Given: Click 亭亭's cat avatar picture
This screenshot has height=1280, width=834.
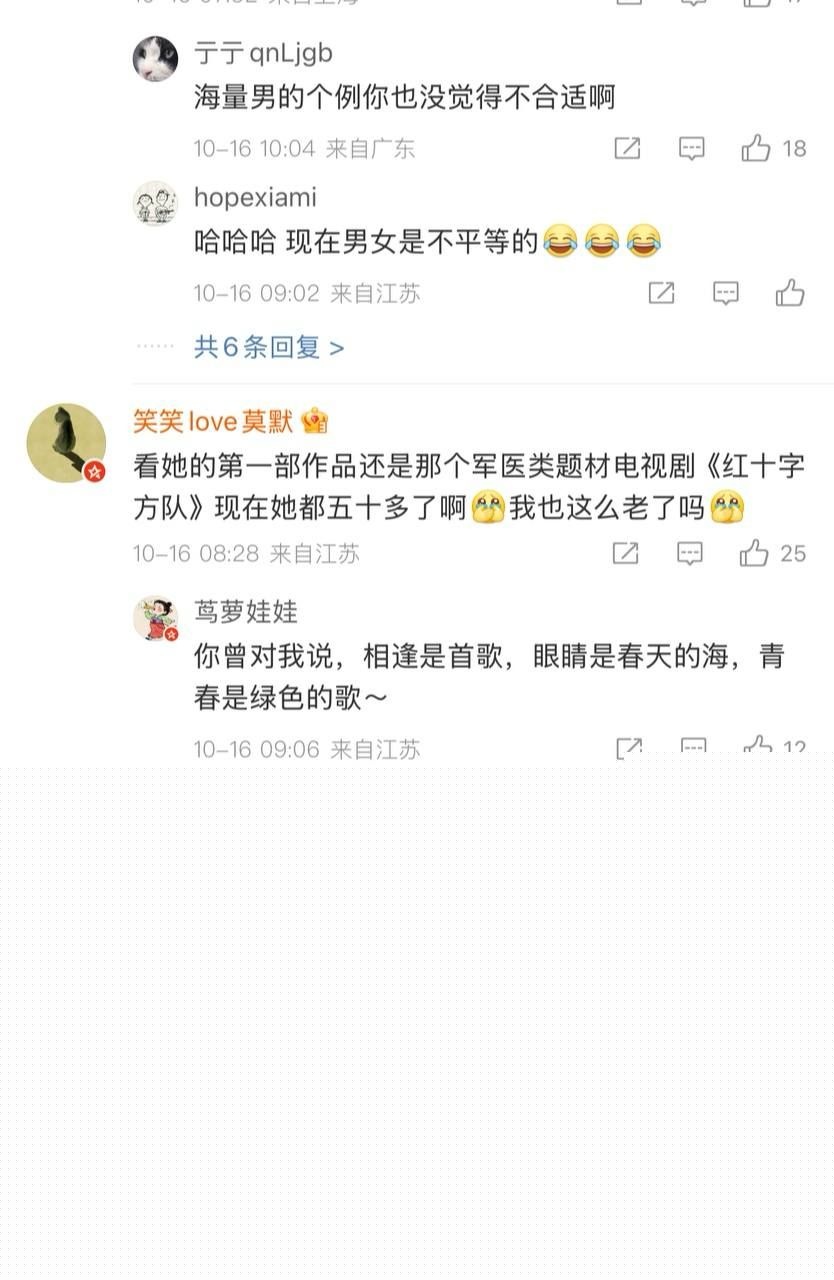Looking at the screenshot, I should tap(153, 60).
